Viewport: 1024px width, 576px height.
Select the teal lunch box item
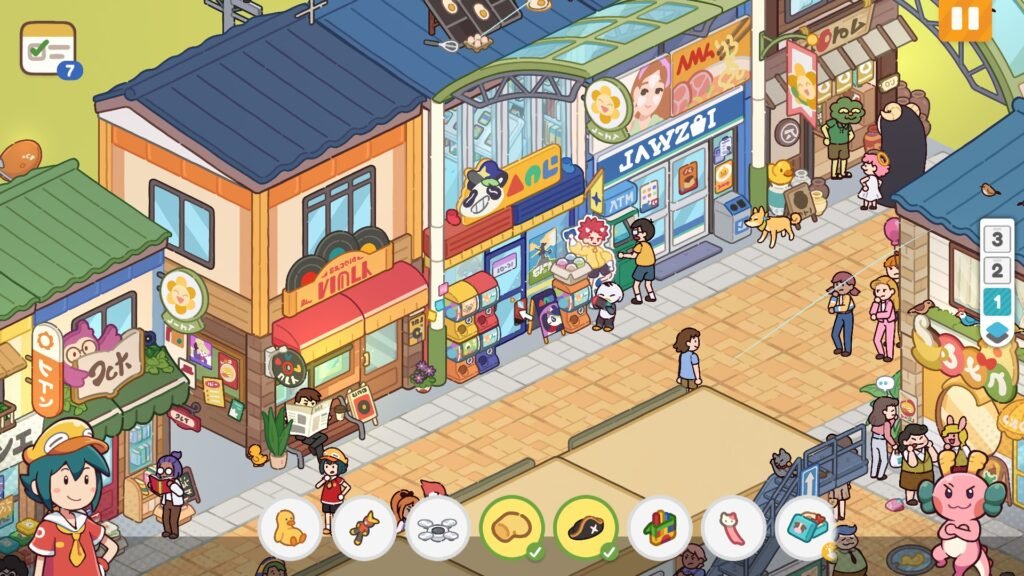(x=806, y=528)
